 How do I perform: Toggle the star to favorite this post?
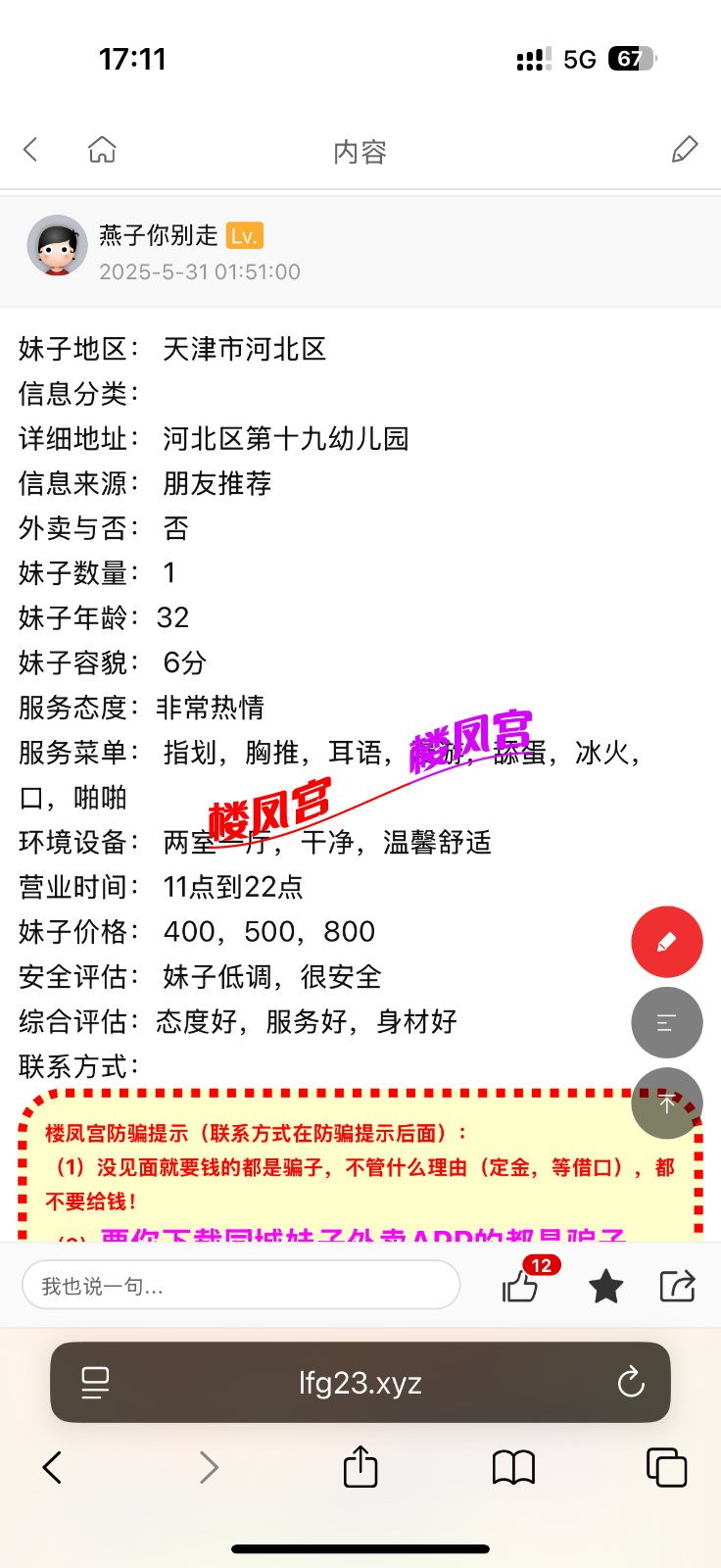pyautogui.click(x=604, y=1285)
